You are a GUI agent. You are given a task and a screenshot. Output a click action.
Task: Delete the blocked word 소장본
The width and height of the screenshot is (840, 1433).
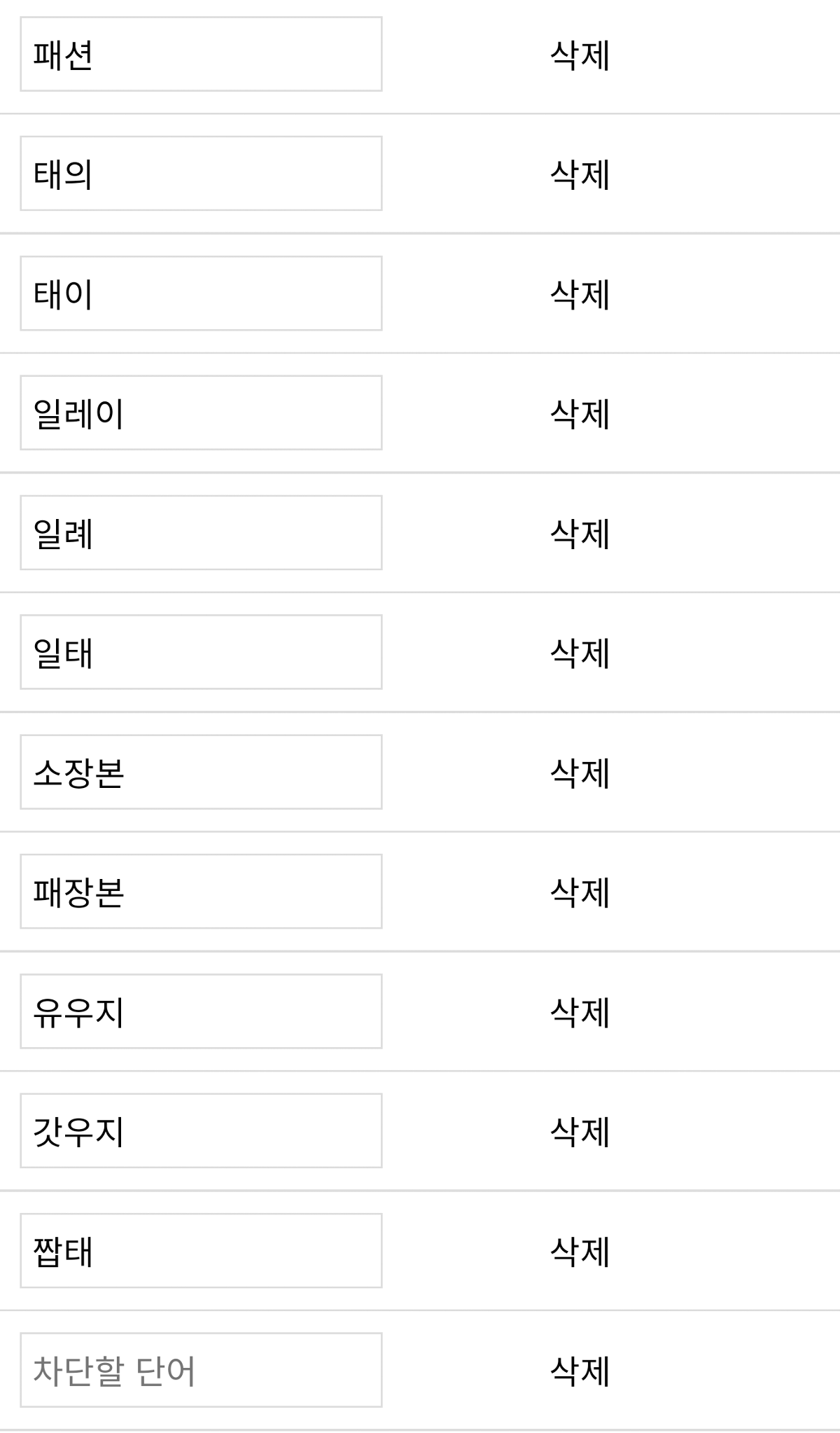pos(580,773)
